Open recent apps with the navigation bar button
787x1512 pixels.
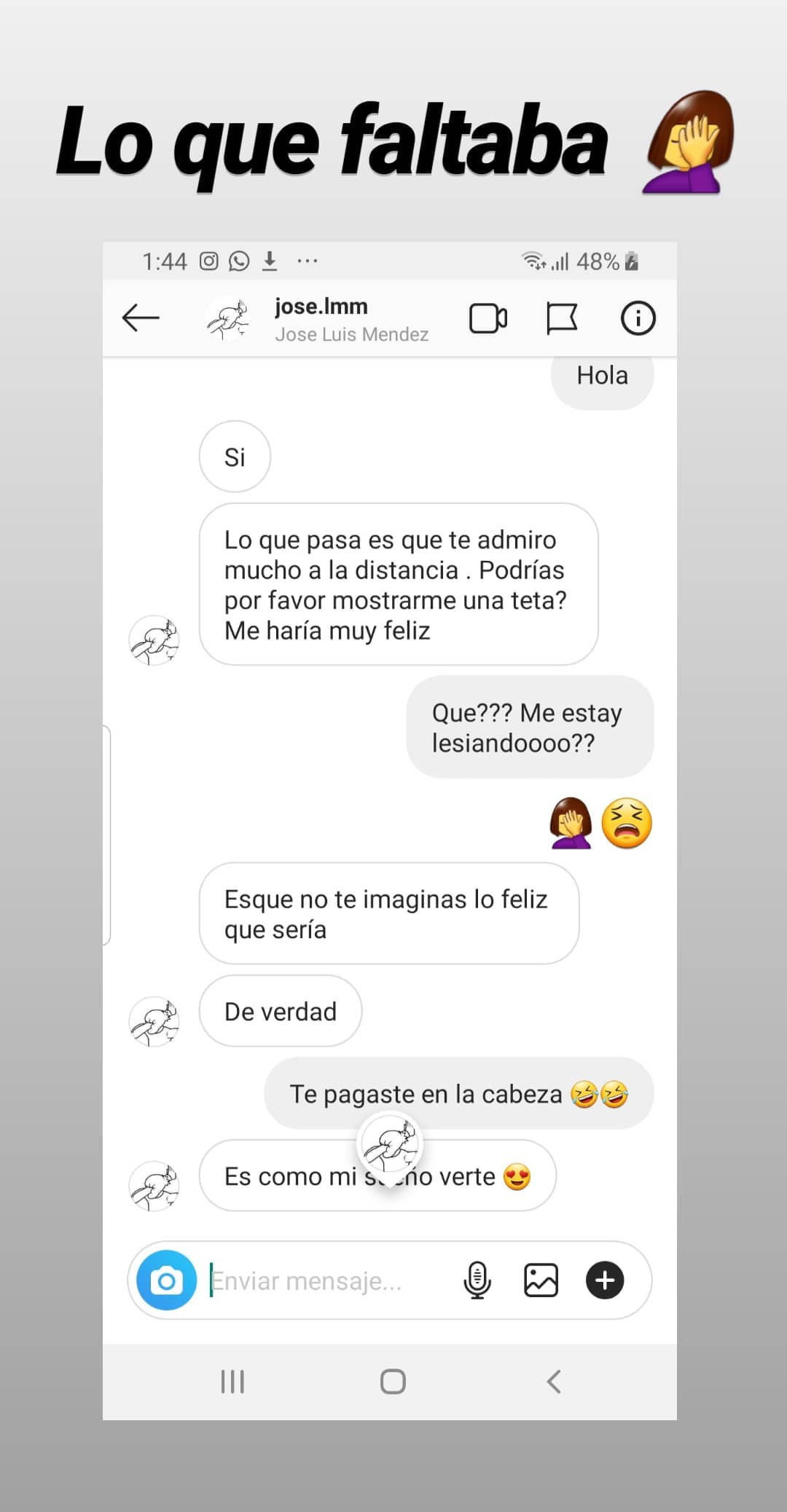[x=232, y=1381]
